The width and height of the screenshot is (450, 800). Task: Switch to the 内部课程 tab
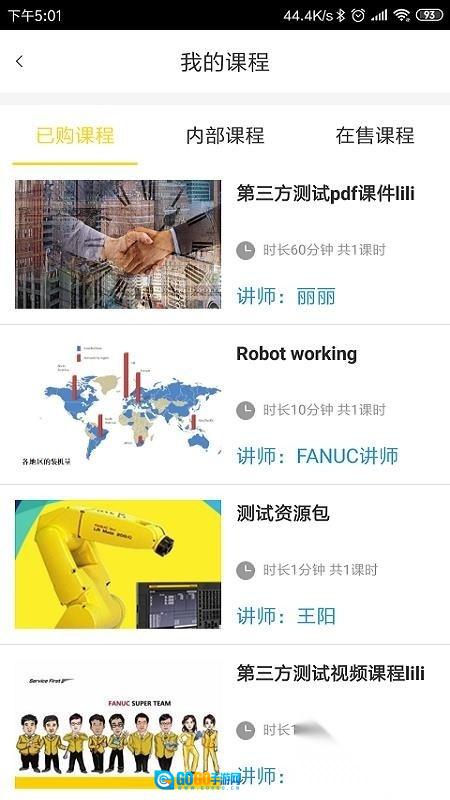pos(225,136)
